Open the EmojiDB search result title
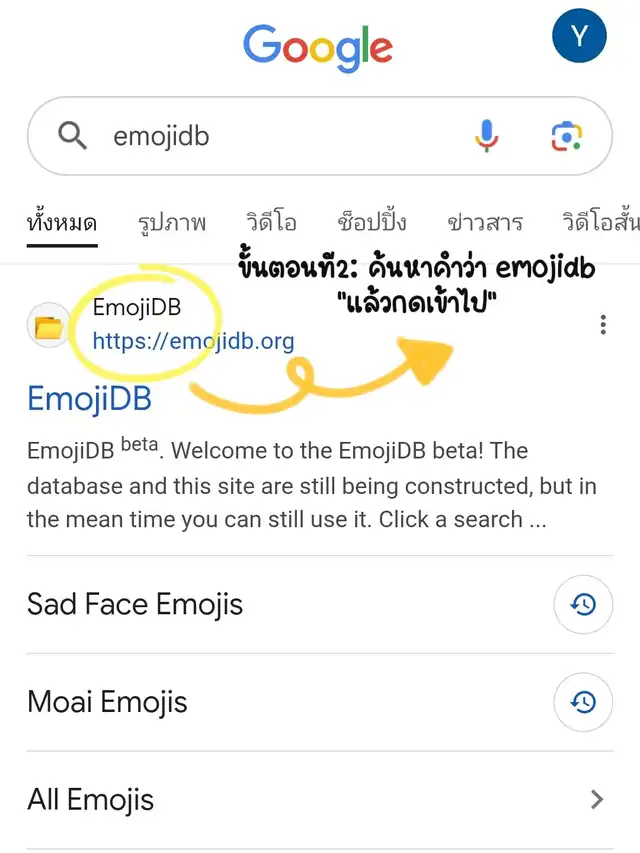This screenshot has width=640, height=853. pos(90,398)
